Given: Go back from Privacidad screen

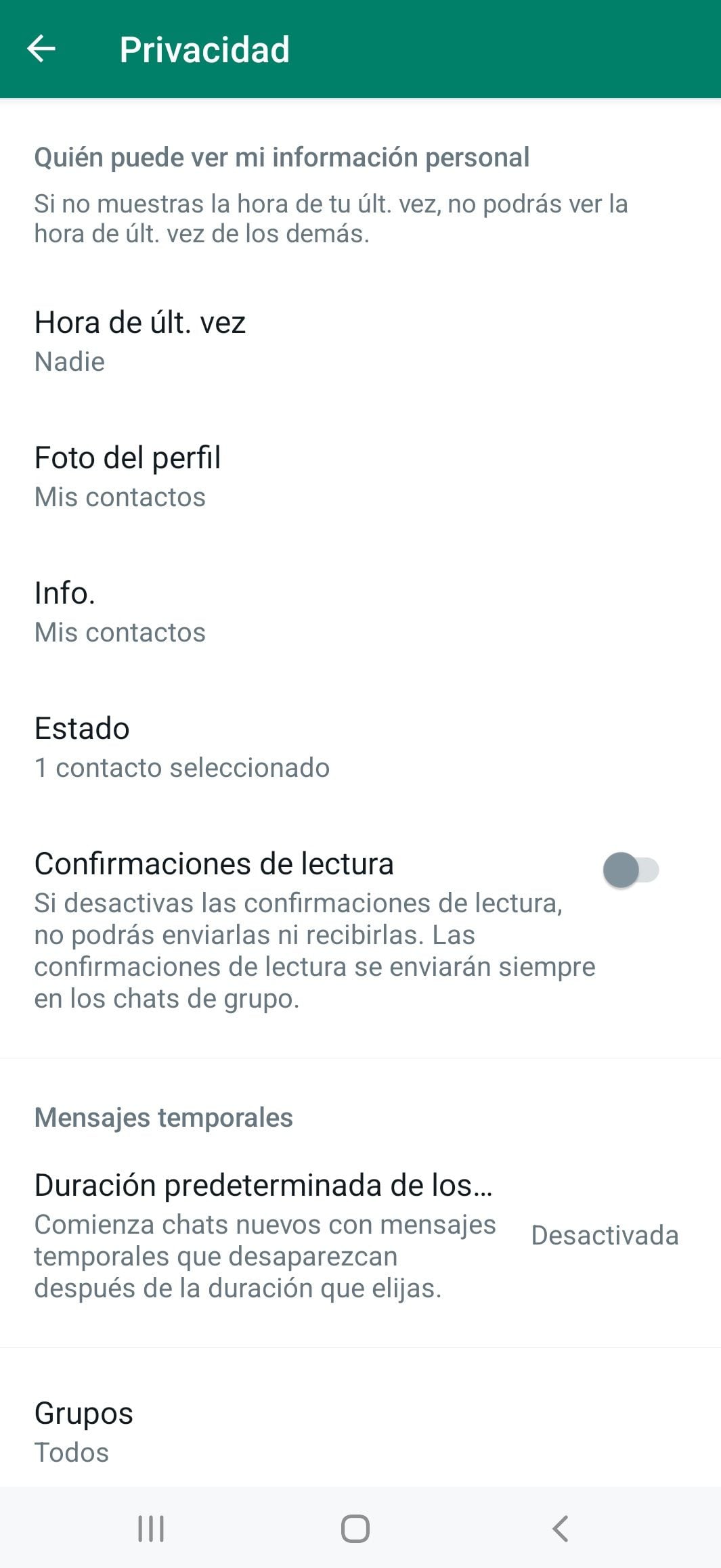Looking at the screenshot, I should [x=41, y=49].
